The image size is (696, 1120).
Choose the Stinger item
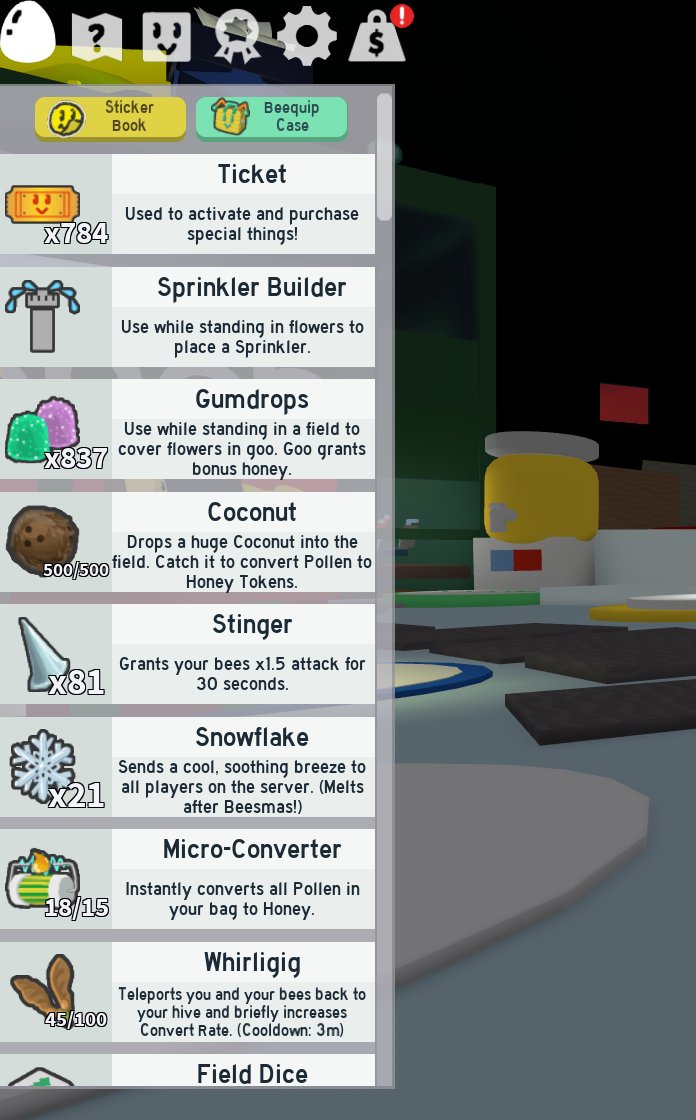[x=187, y=654]
